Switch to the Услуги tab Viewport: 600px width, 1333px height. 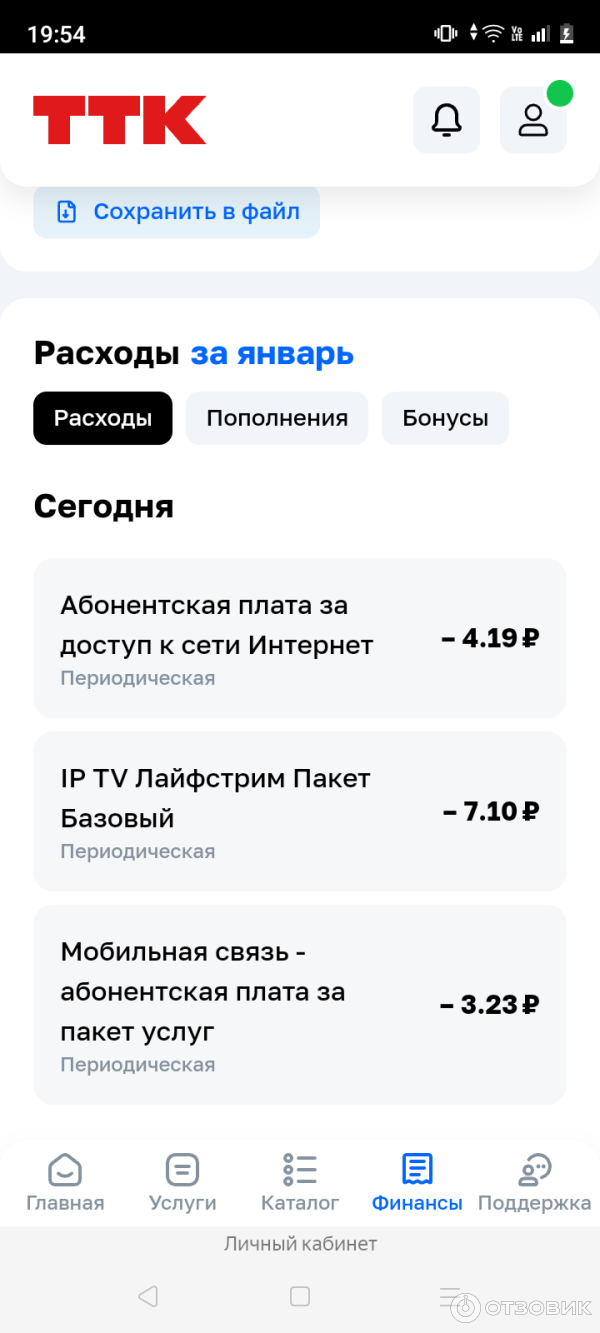182,1181
